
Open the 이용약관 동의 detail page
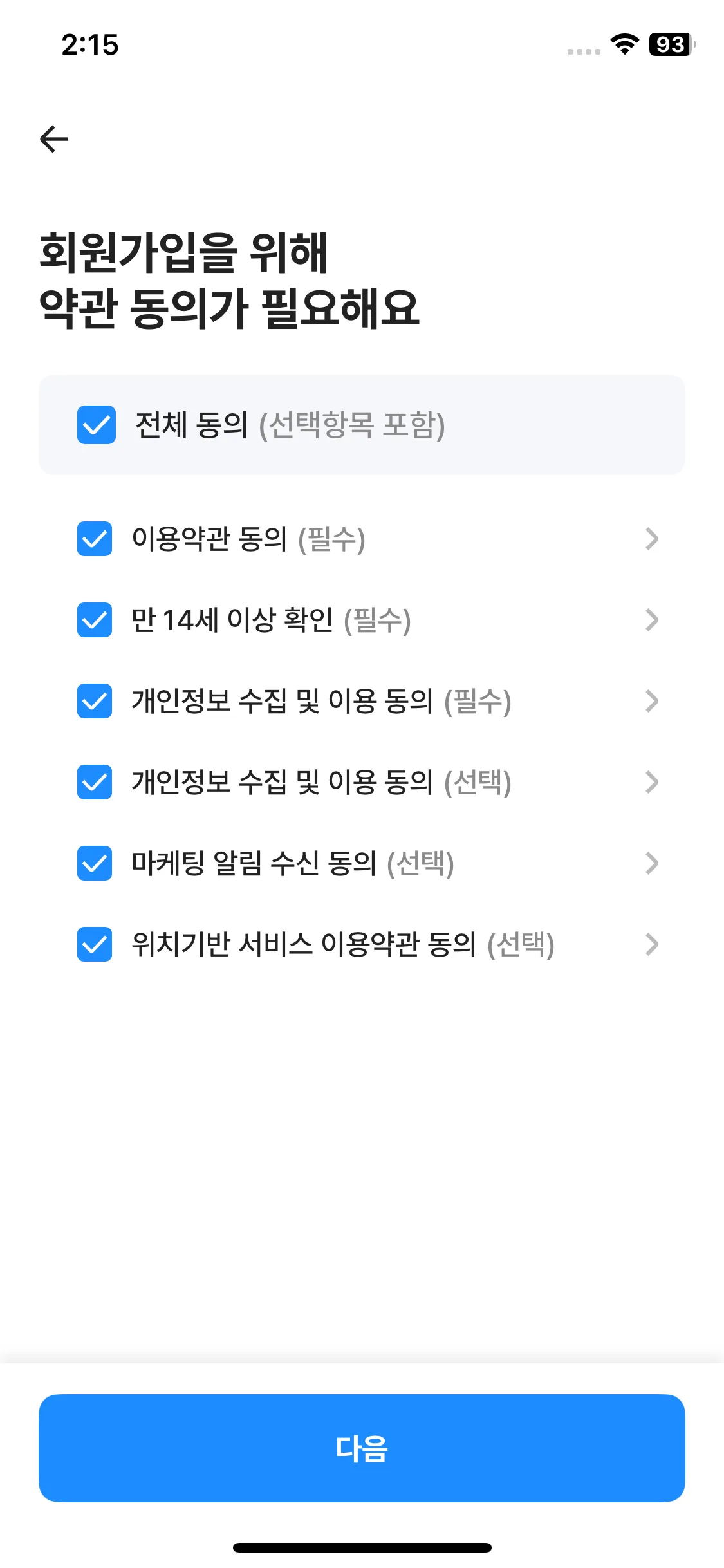coord(652,539)
